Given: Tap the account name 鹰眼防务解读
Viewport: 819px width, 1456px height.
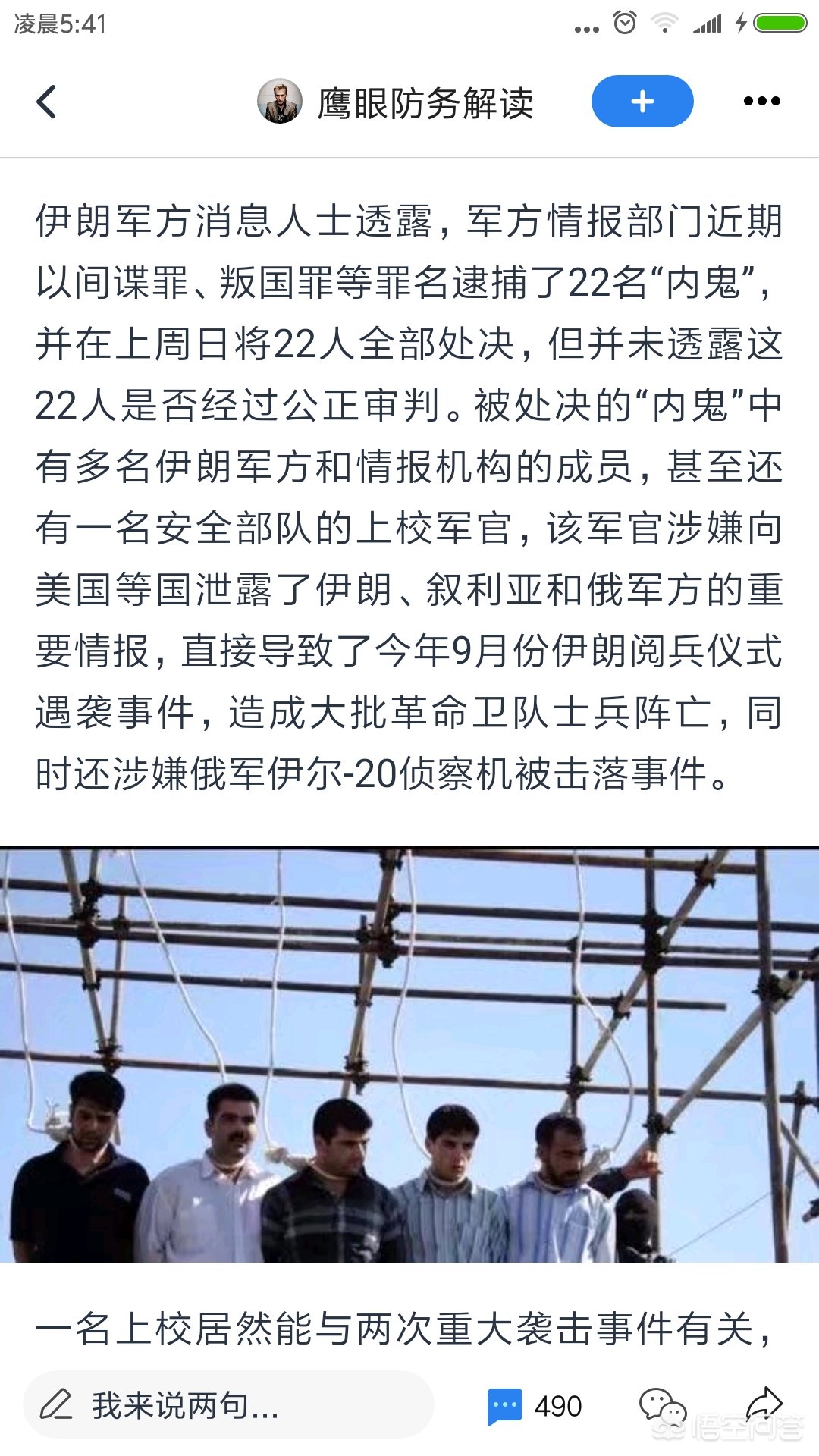Looking at the screenshot, I should click(425, 102).
